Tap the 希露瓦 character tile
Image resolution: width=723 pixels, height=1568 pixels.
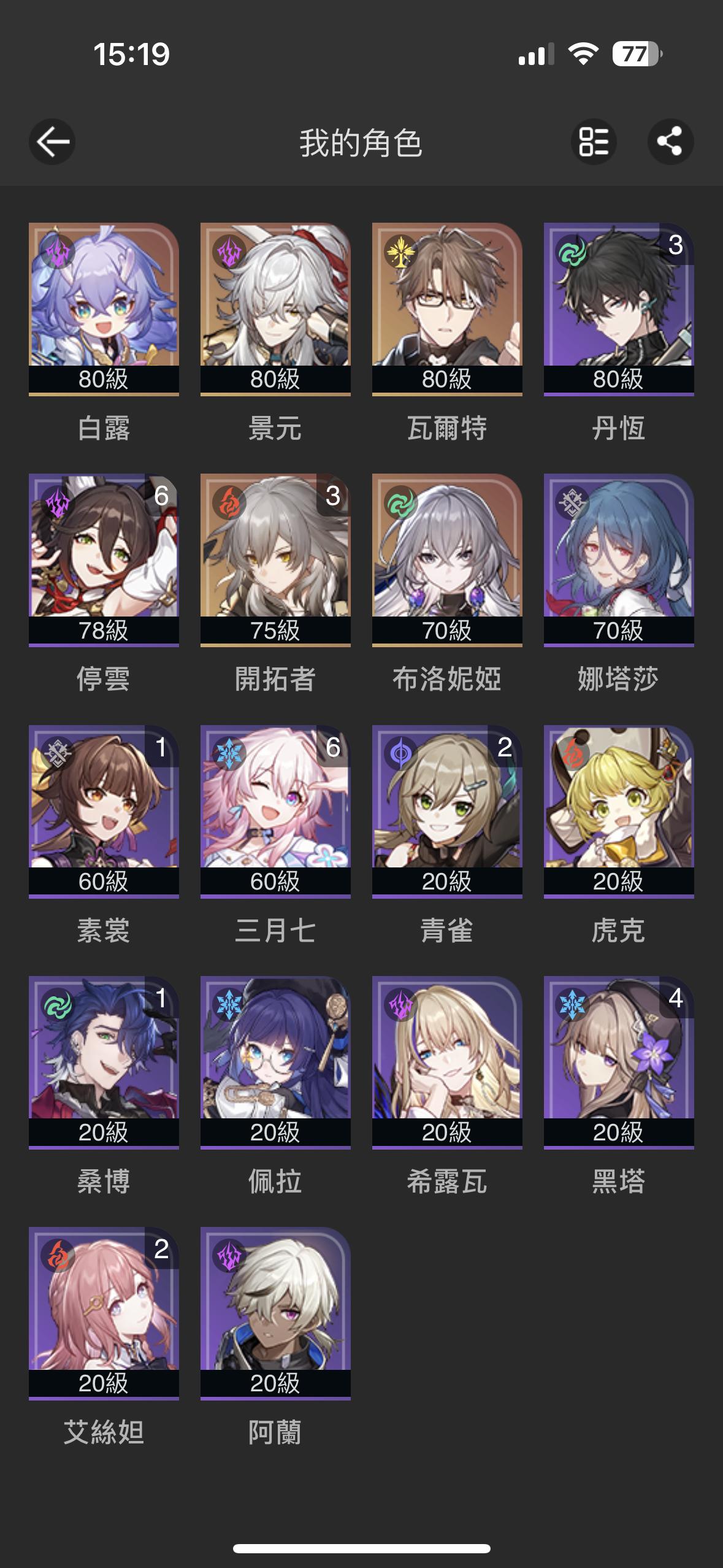[447, 1062]
